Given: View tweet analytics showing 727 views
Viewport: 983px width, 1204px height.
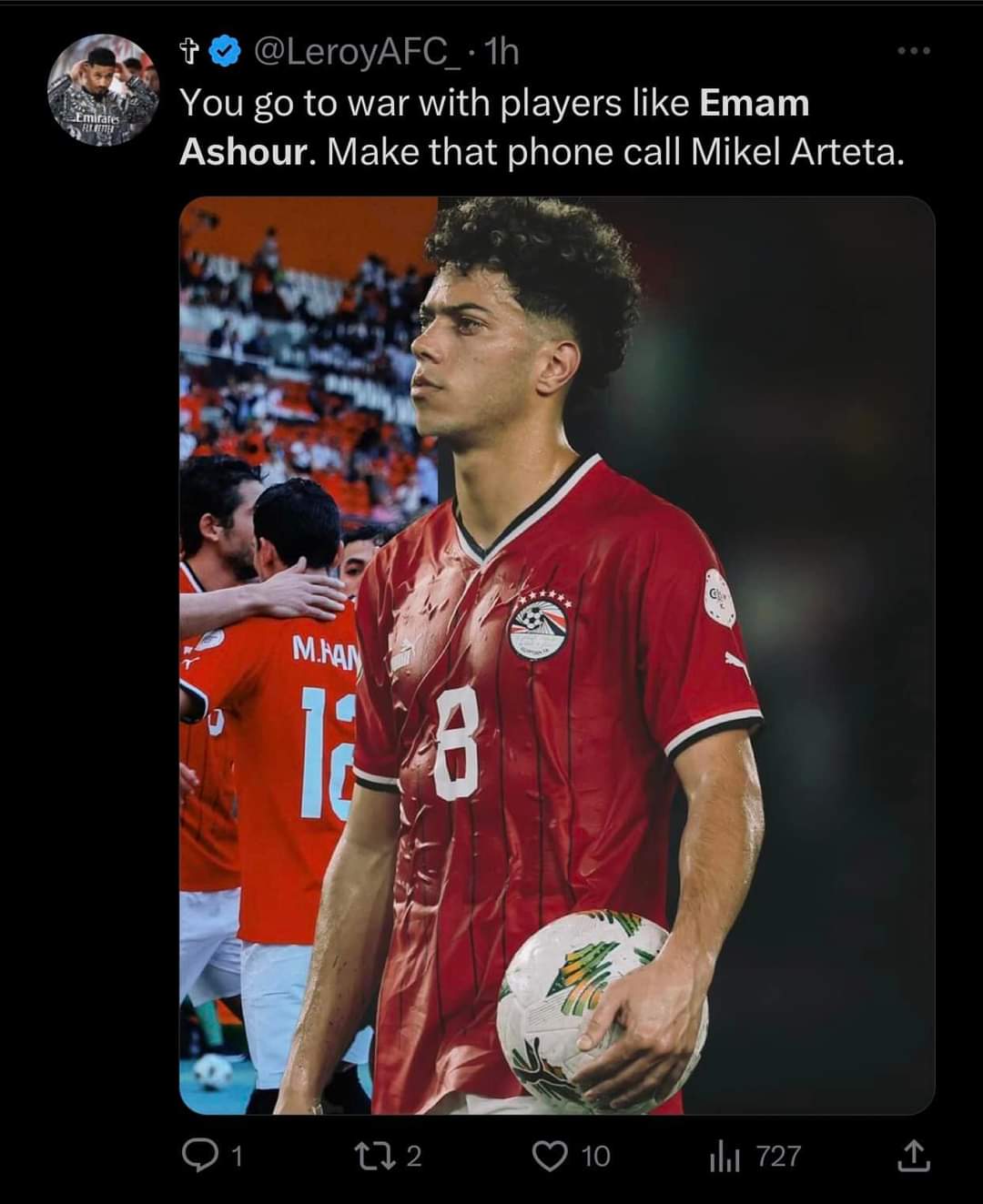Looking at the screenshot, I should (x=725, y=1156).
